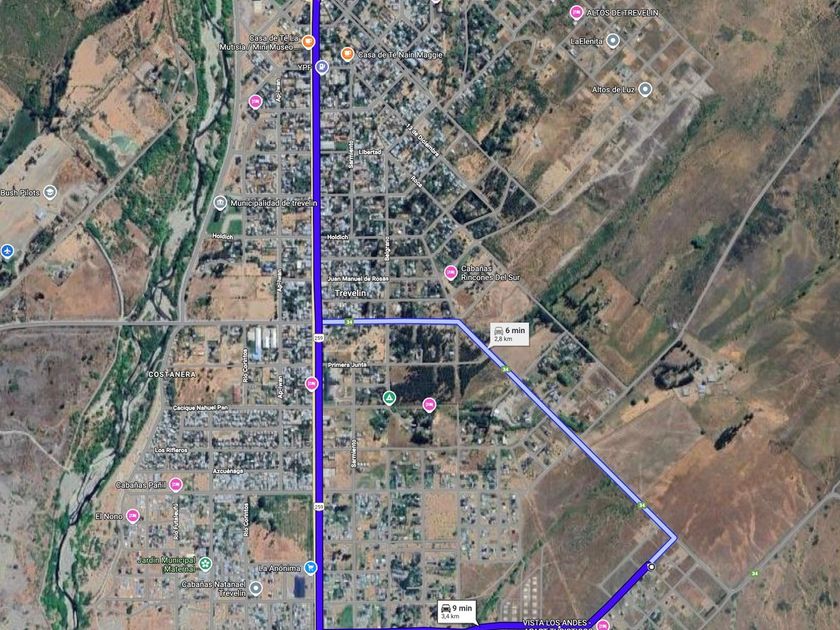Viewport: 840px width, 630px height.
Task: Open Municipalidad de Trevelin marker
Action: [x=220, y=203]
